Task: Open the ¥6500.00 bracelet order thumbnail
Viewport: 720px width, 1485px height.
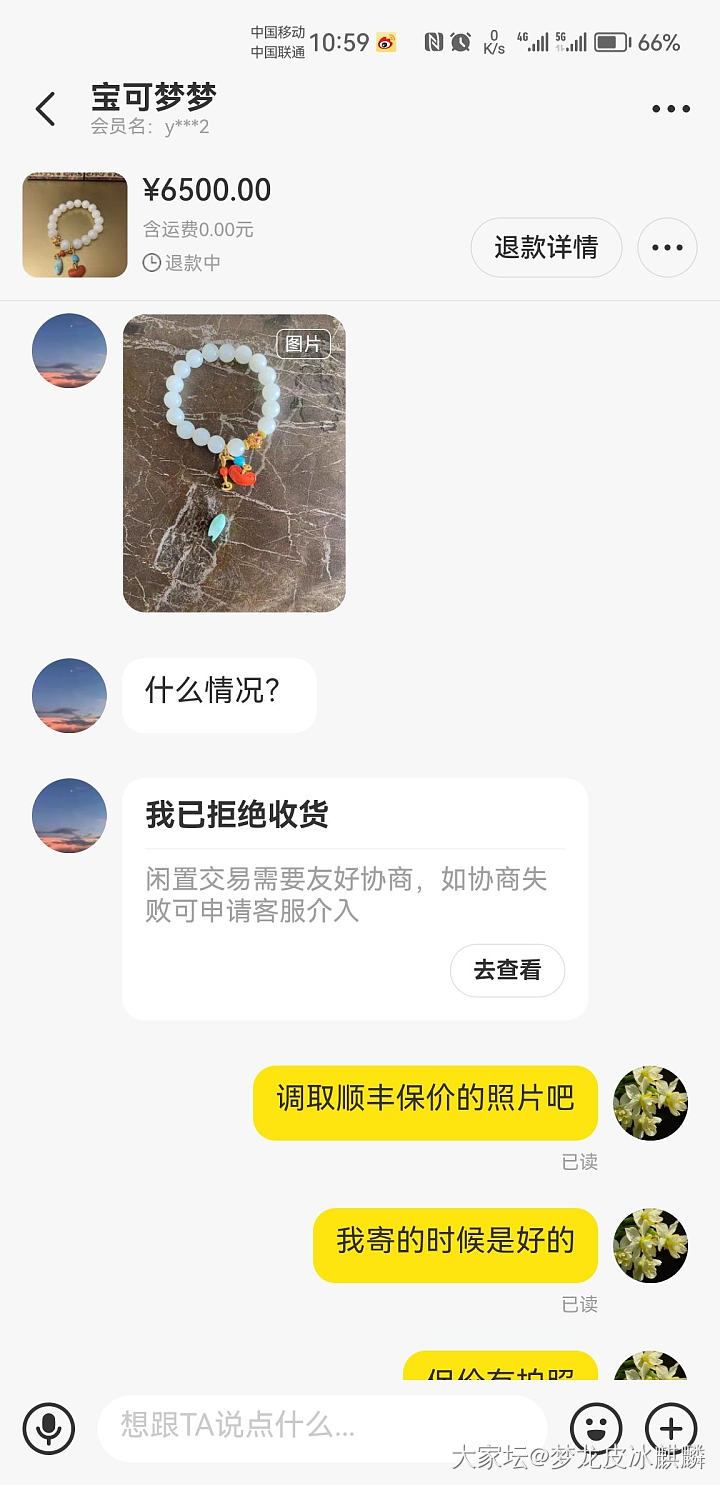Action: pyautogui.click(x=75, y=225)
